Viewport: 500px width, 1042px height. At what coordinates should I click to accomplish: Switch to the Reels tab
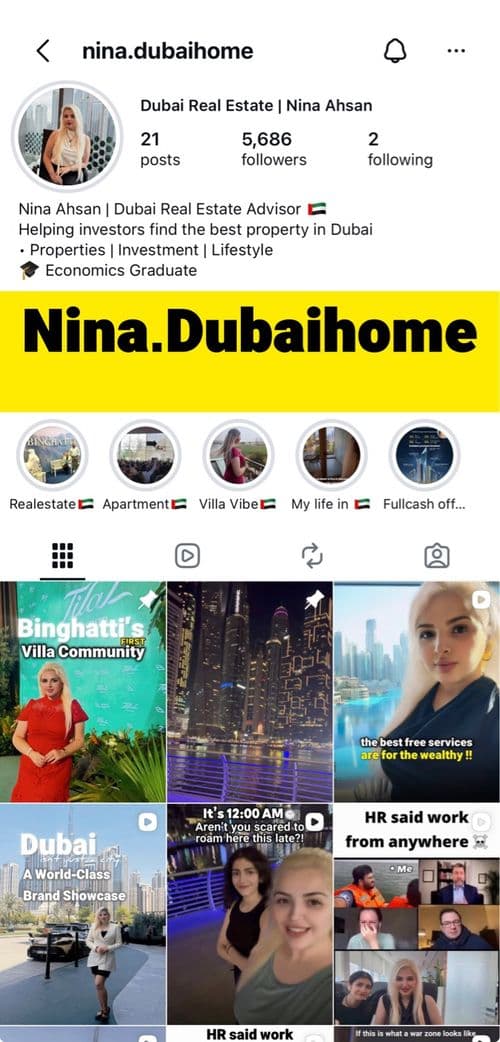click(188, 556)
